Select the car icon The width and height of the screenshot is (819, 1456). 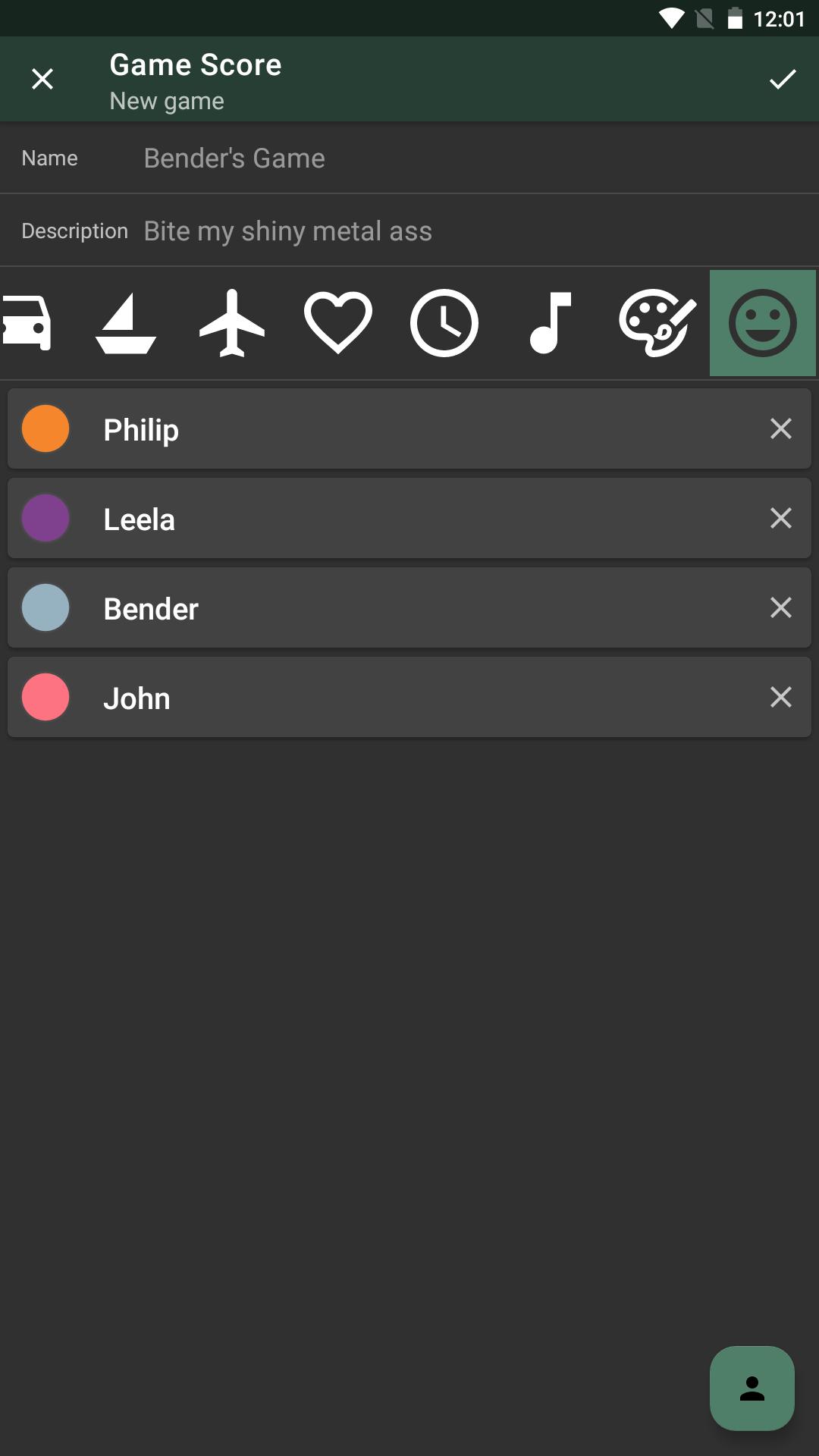click(26, 323)
